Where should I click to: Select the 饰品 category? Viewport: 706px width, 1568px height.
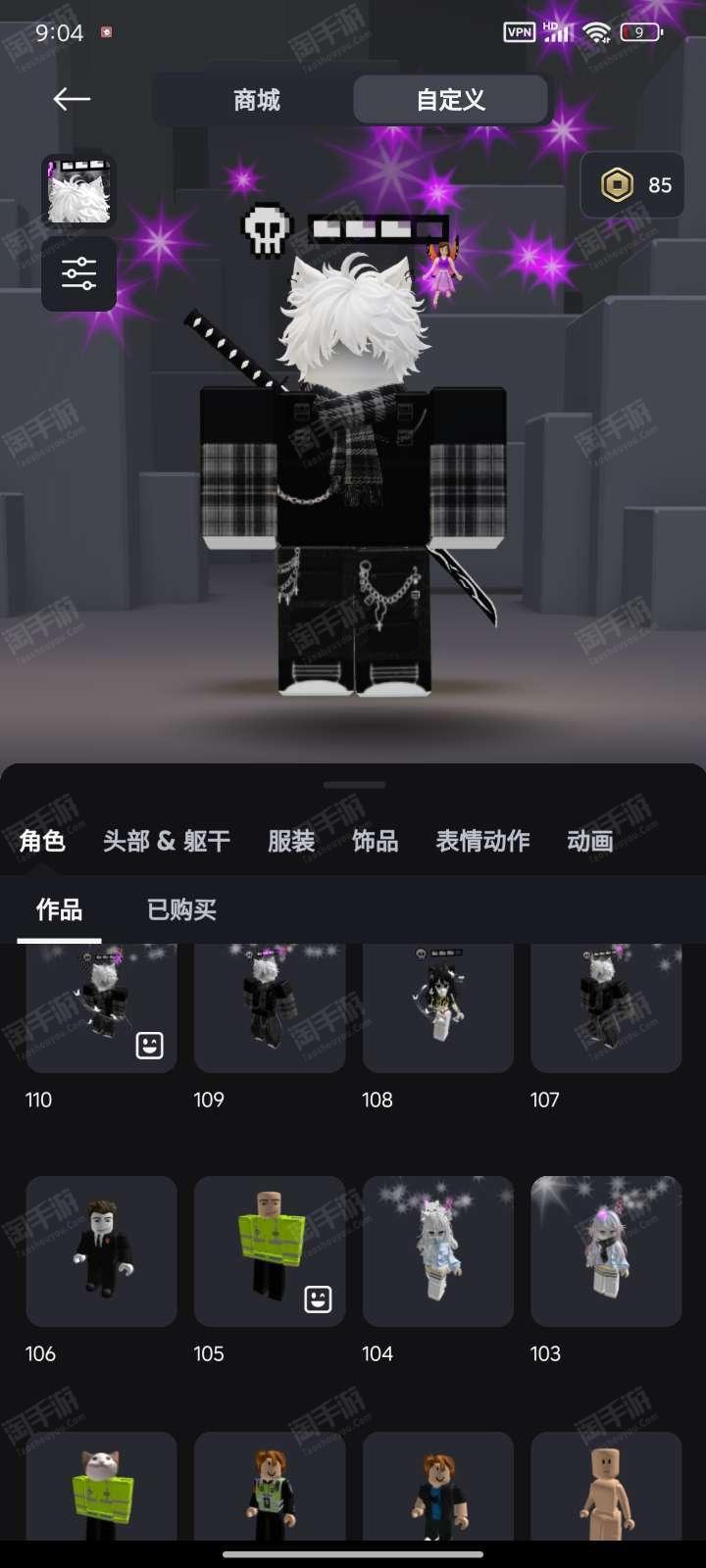[376, 841]
